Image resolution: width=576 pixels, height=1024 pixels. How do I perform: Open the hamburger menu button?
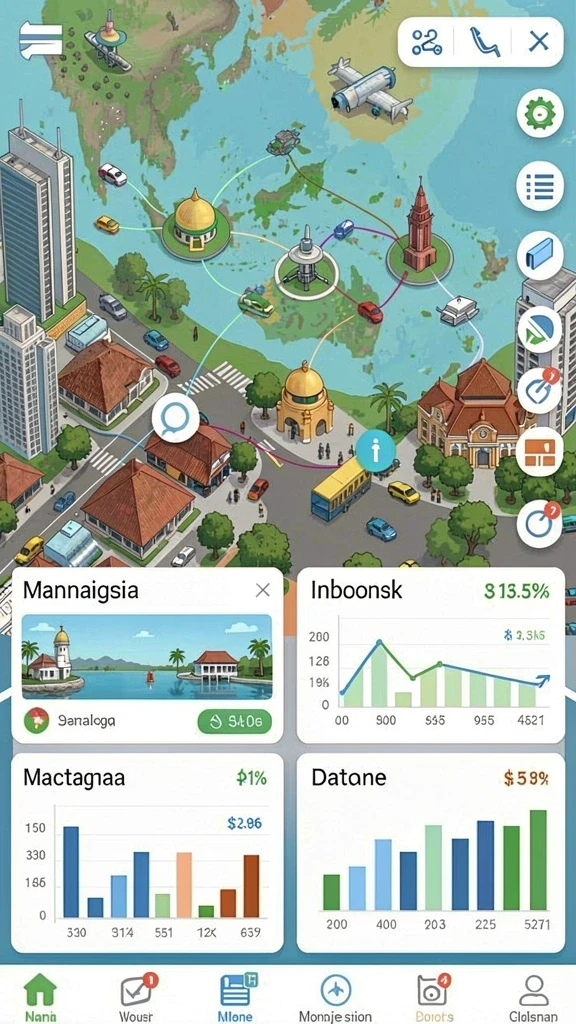[41, 40]
